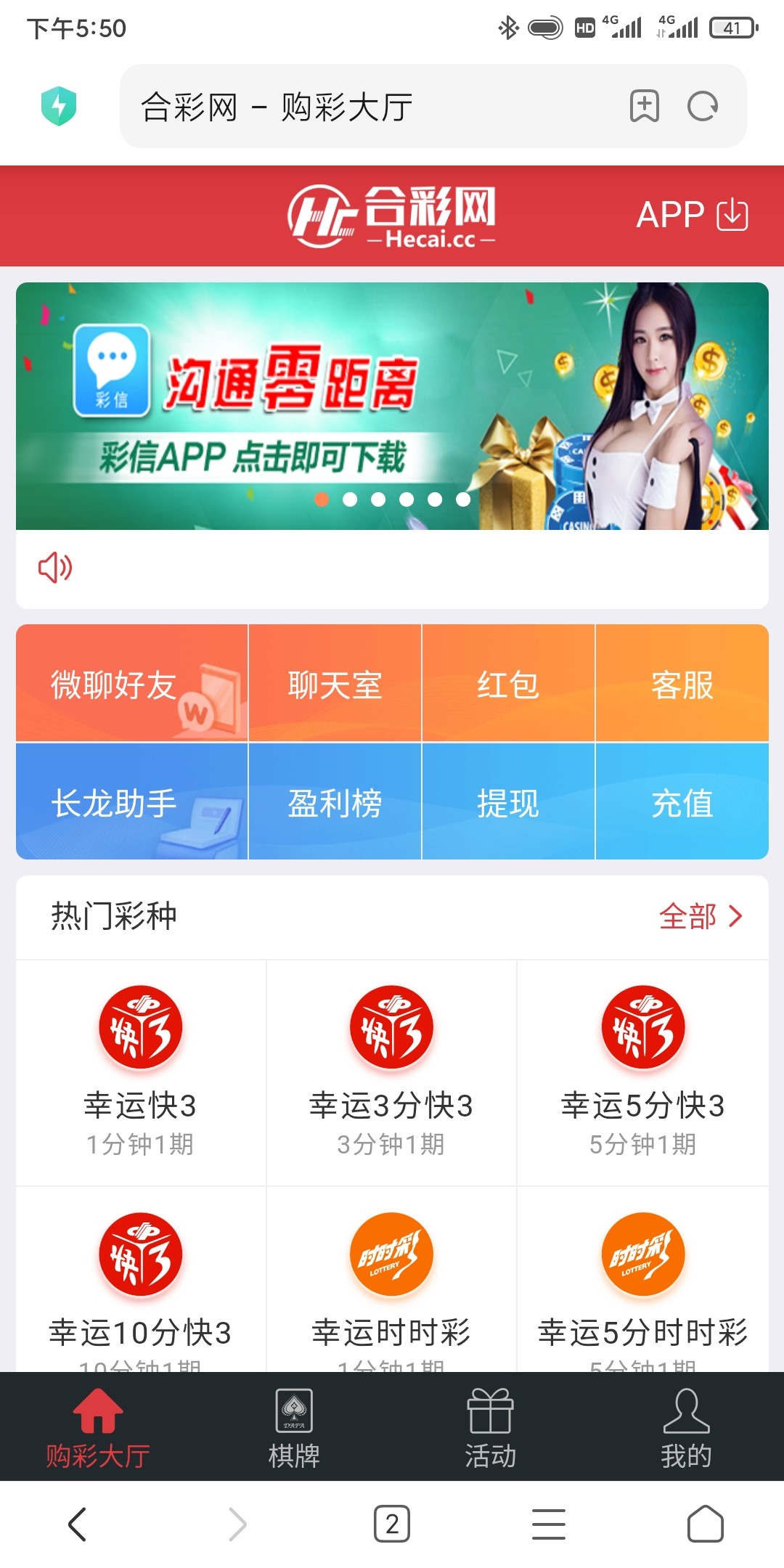Open the 彩信APP download banner

click(392, 406)
